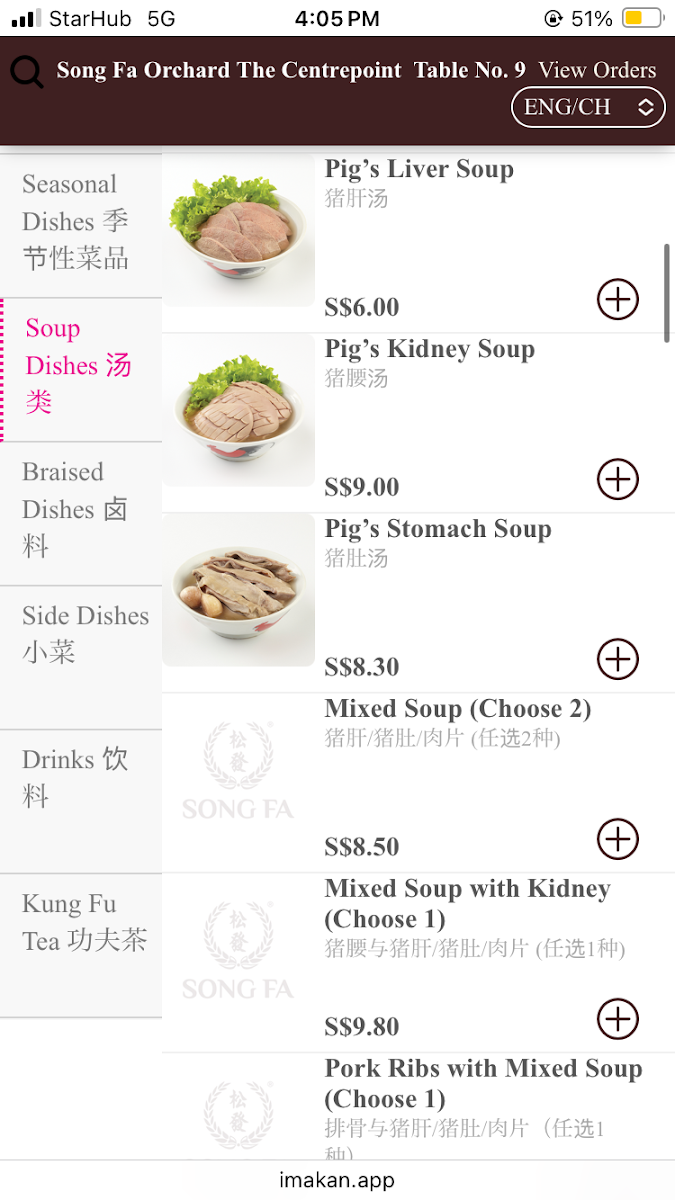Image resolution: width=675 pixels, height=1200 pixels.
Task: View the Pig's Liver Soup photo
Action: pos(238,232)
